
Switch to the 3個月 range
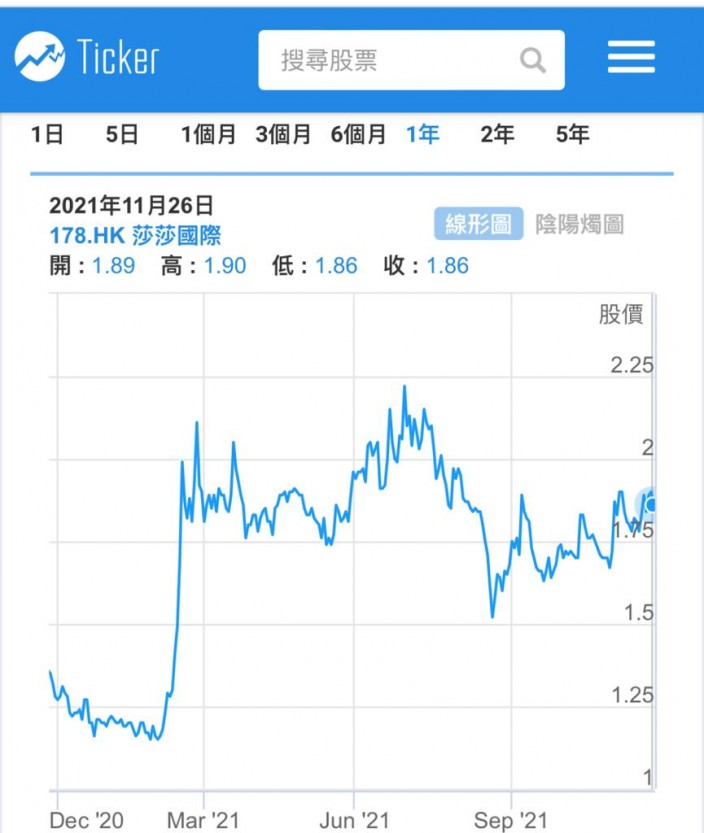pyautogui.click(x=283, y=134)
